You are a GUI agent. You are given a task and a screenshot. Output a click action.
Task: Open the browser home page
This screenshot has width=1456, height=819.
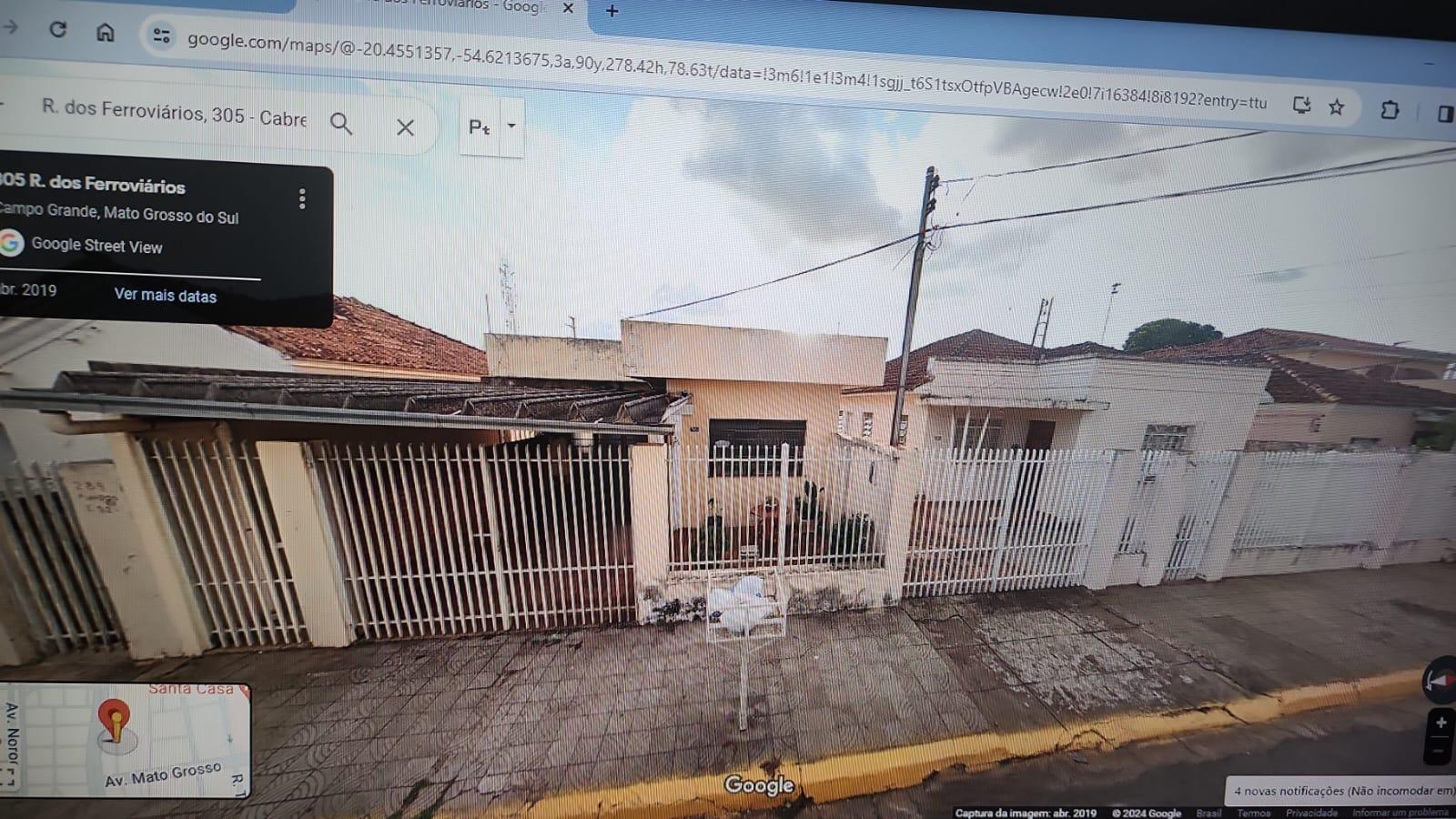coord(106,33)
